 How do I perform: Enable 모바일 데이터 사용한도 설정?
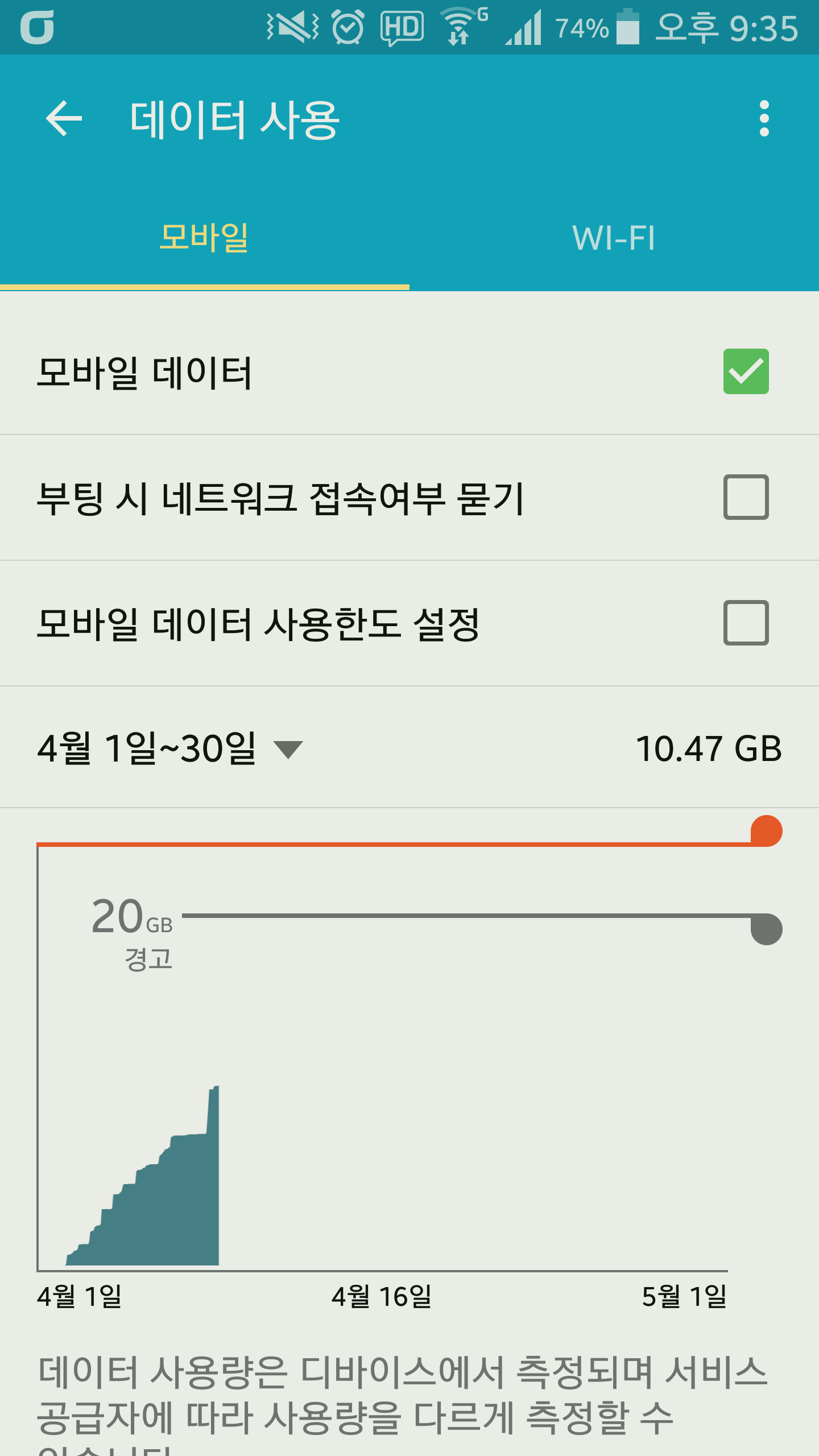coord(746,623)
